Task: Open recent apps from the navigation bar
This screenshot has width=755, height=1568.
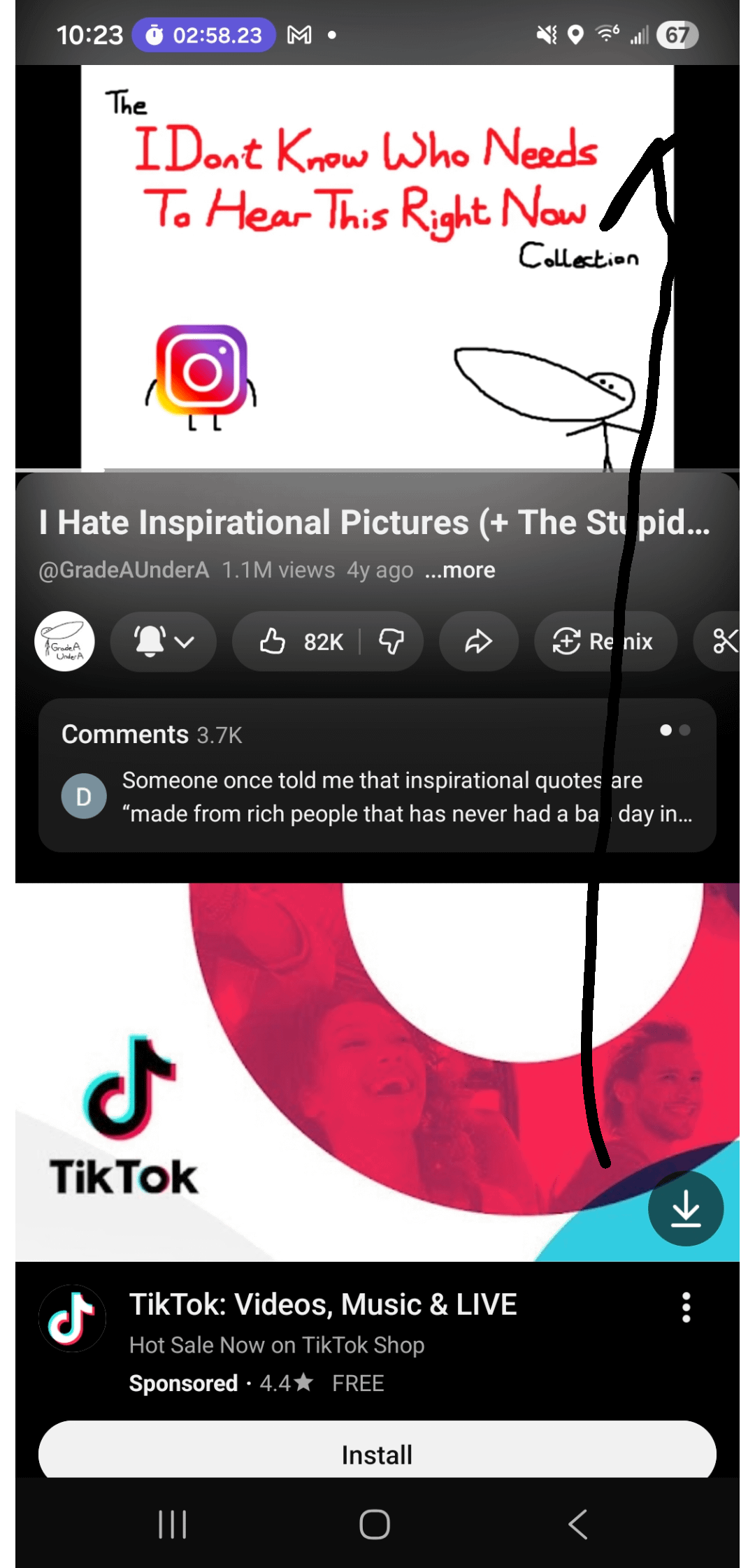Action: [x=172, y=1524]
